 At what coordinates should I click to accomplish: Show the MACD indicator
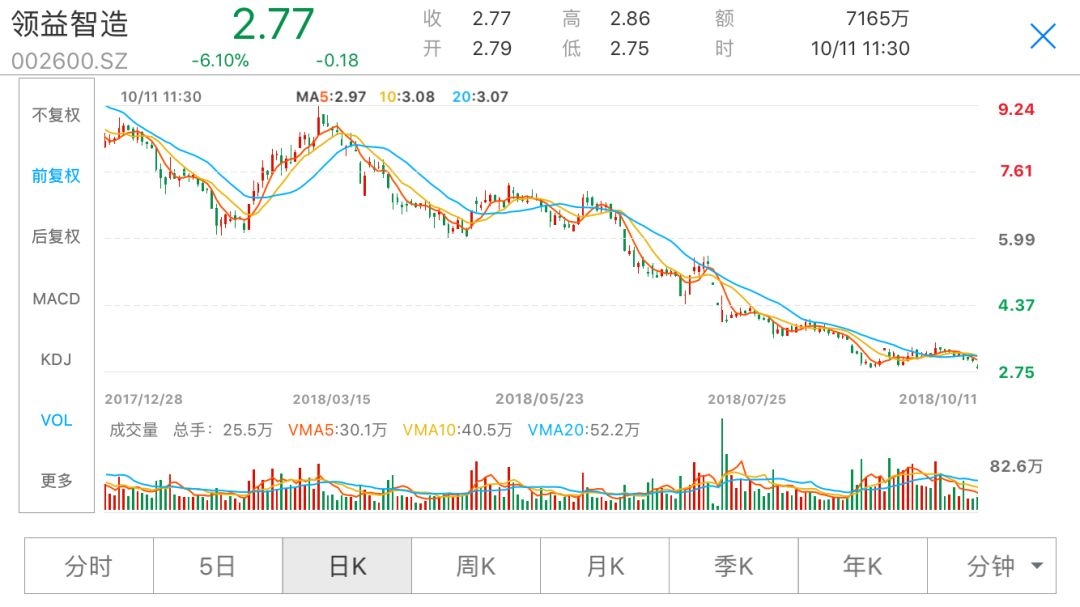pos(56,299)
